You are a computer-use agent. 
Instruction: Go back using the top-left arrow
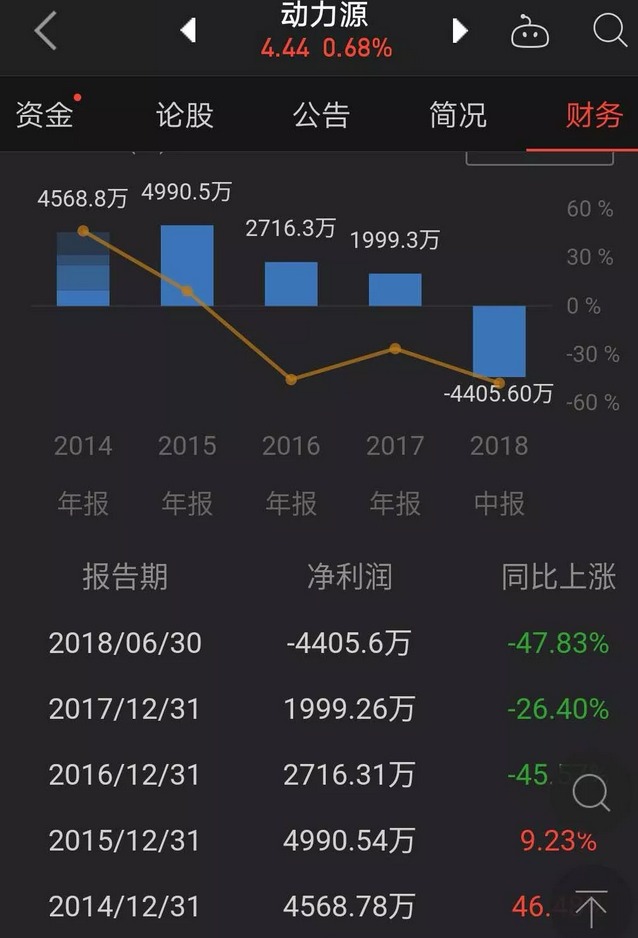(46, 31)
